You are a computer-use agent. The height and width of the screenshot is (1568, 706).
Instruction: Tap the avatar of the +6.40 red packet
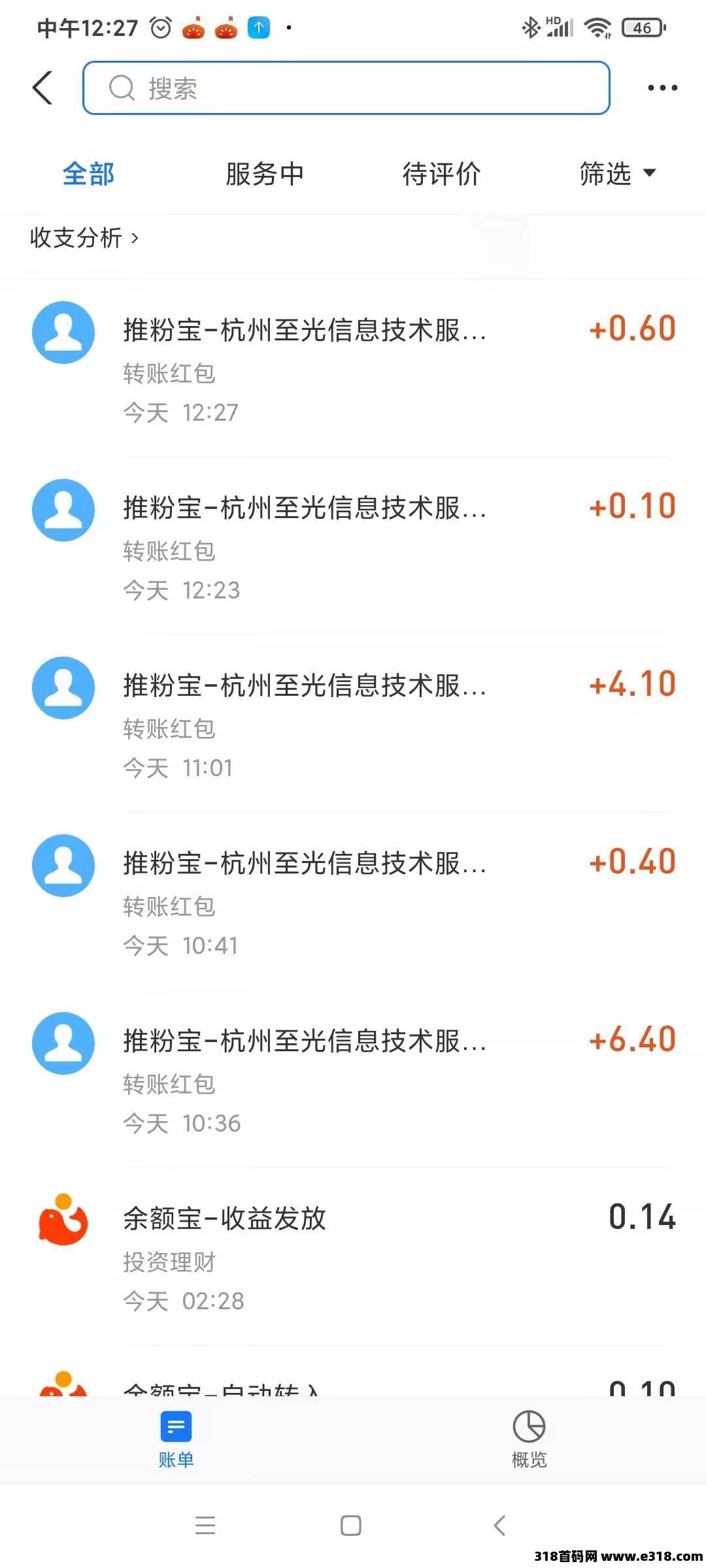click(x=63, y=1043)
